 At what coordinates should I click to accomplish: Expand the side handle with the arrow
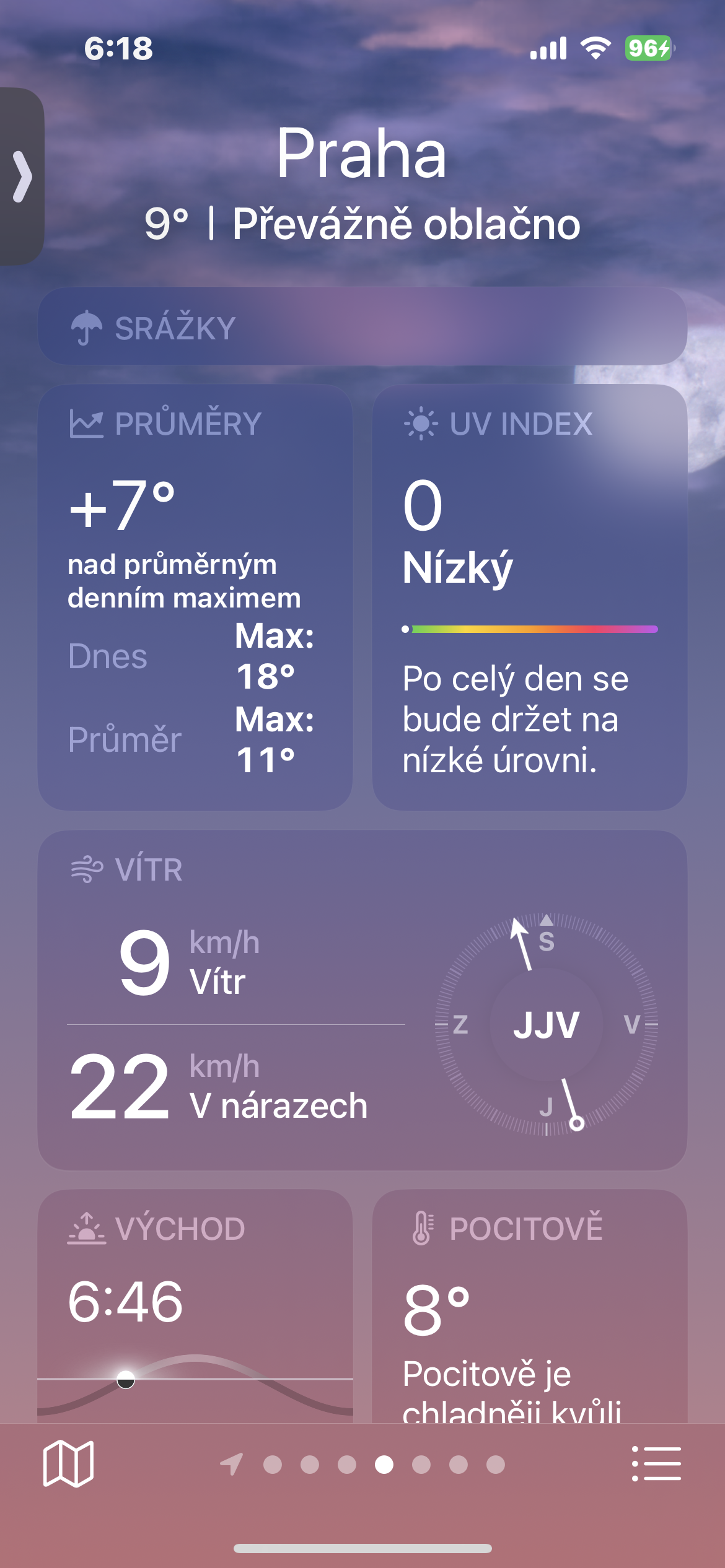coord(22,176)
